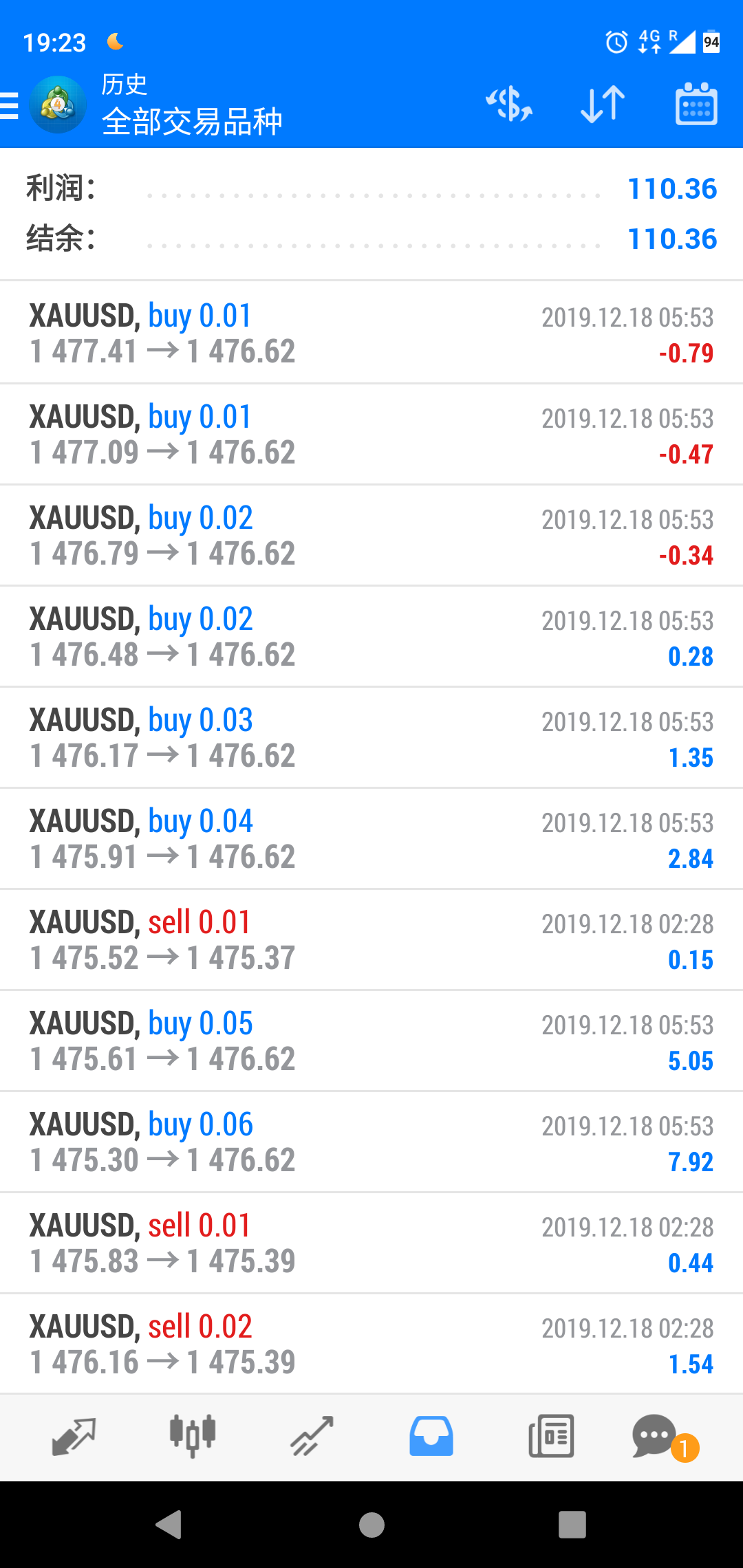Open the buy 0.06 trade at 1 475.30
This screenshot has width=743, height=1568.
371,1142
